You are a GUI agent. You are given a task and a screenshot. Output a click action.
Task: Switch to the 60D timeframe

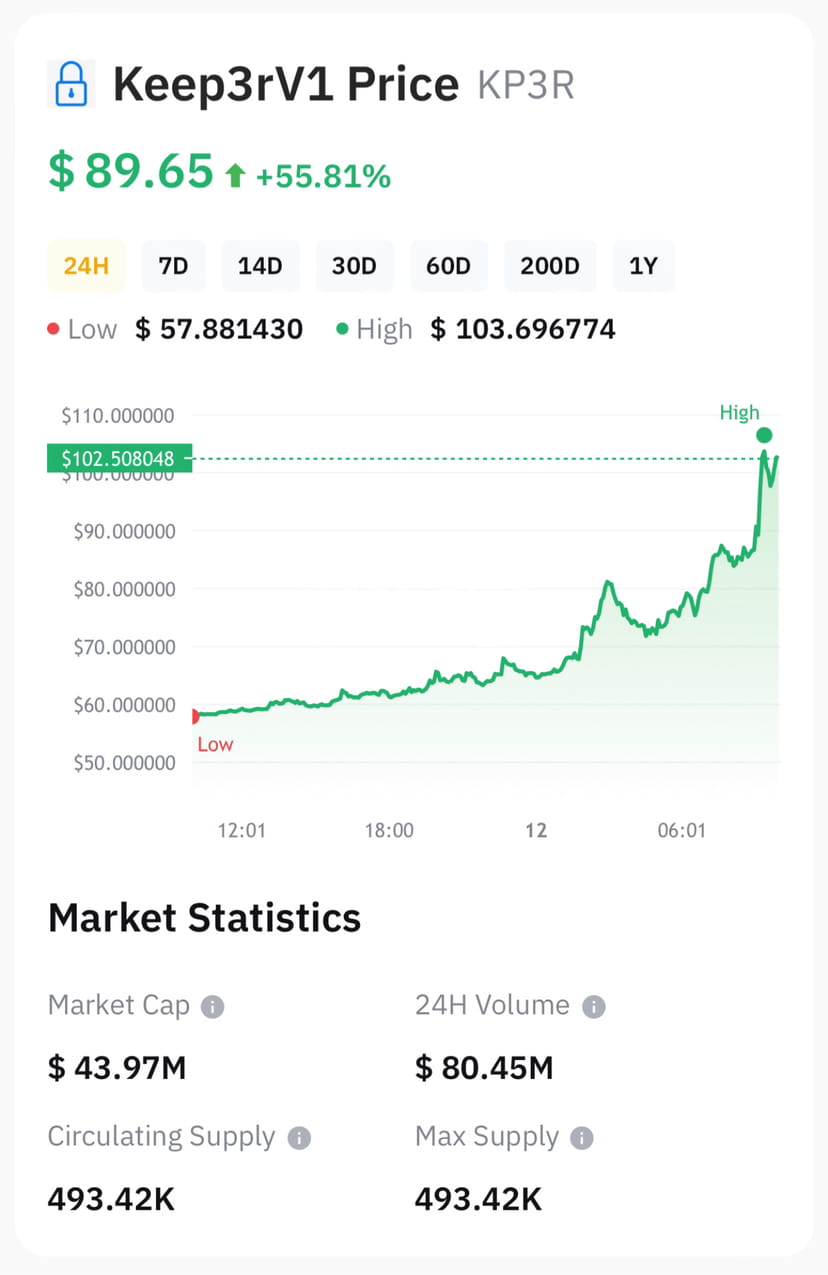[448, 265]
